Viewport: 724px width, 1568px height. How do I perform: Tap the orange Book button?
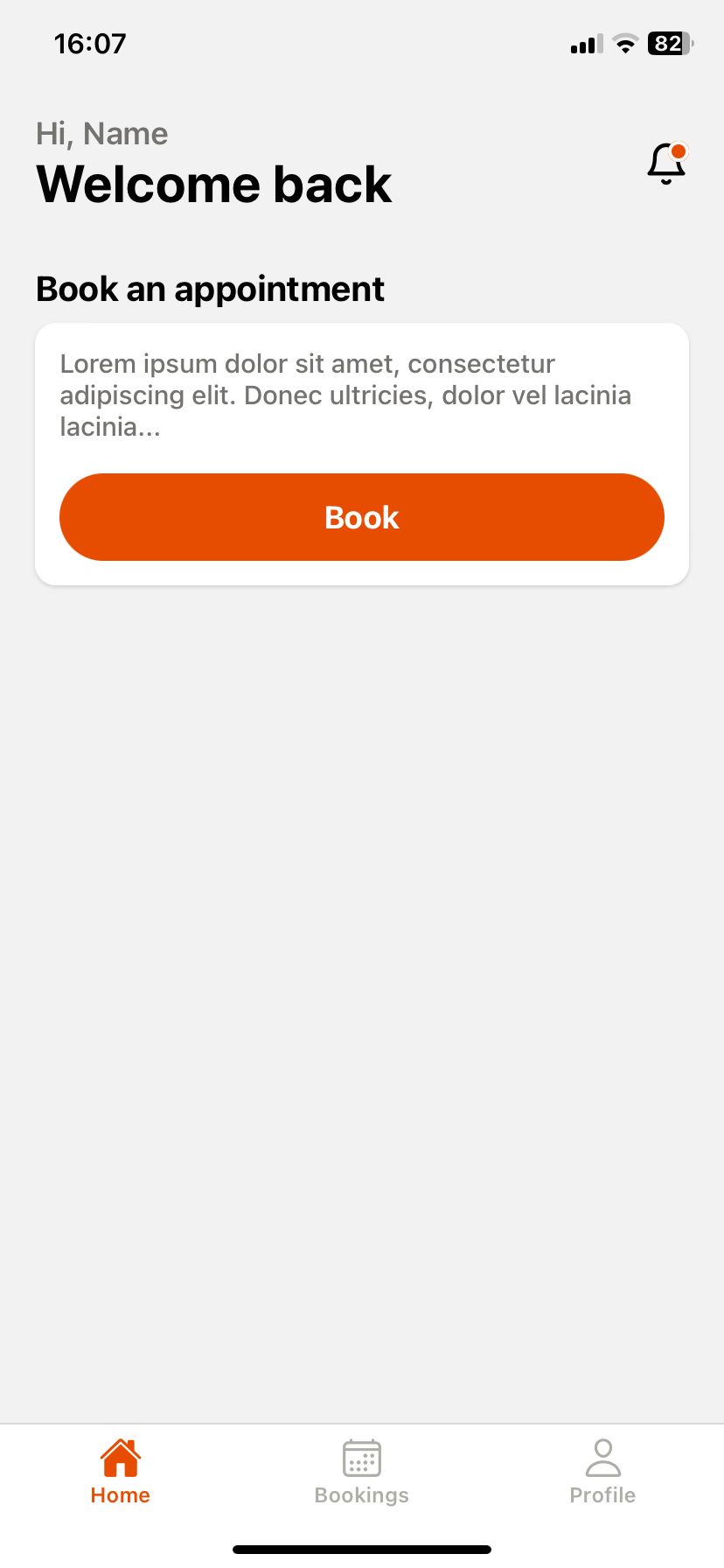click(x=362, y=517)
